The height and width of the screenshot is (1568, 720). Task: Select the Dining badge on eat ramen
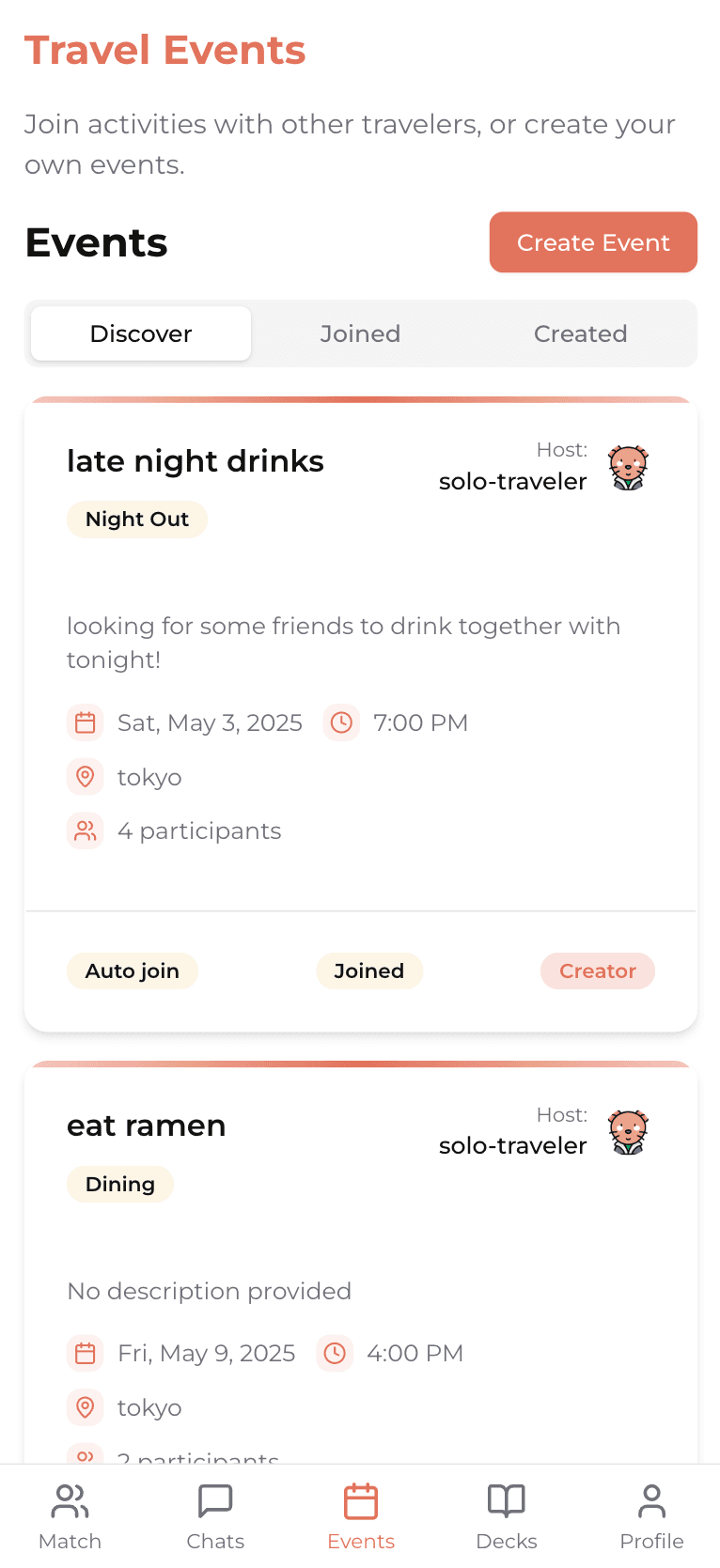pos(120,1184)
